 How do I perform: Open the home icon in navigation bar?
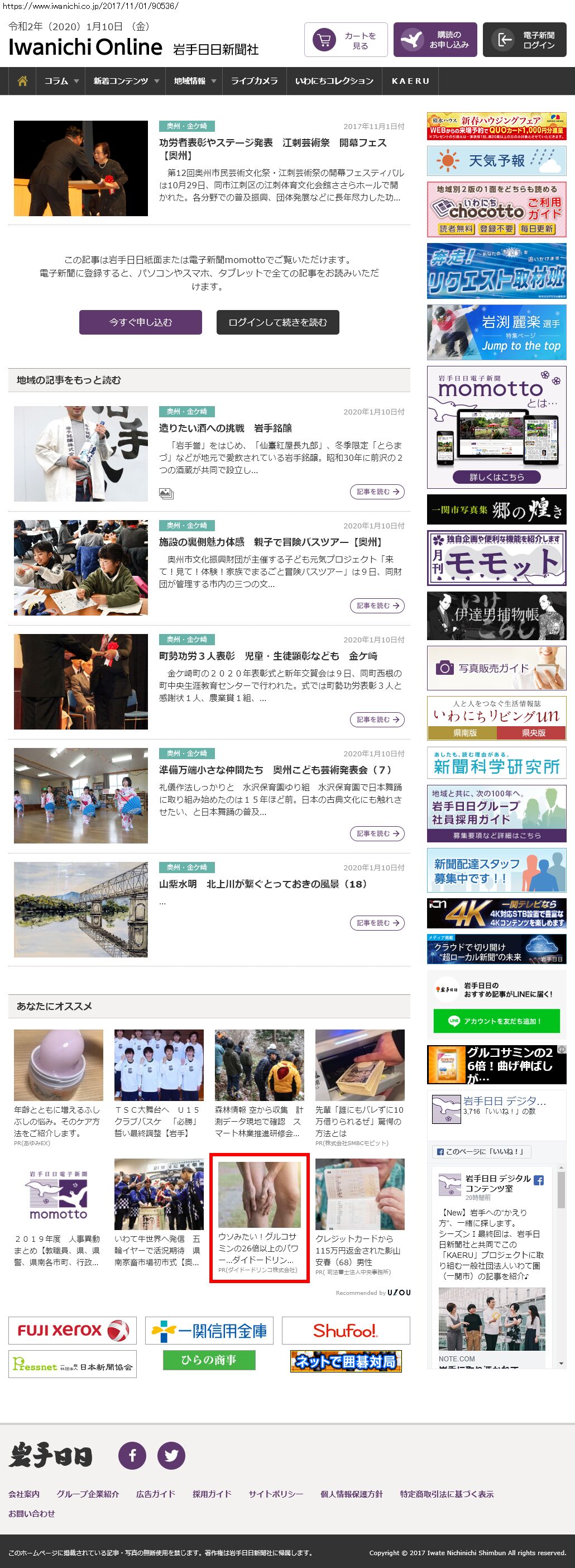(x=22, y=81)
